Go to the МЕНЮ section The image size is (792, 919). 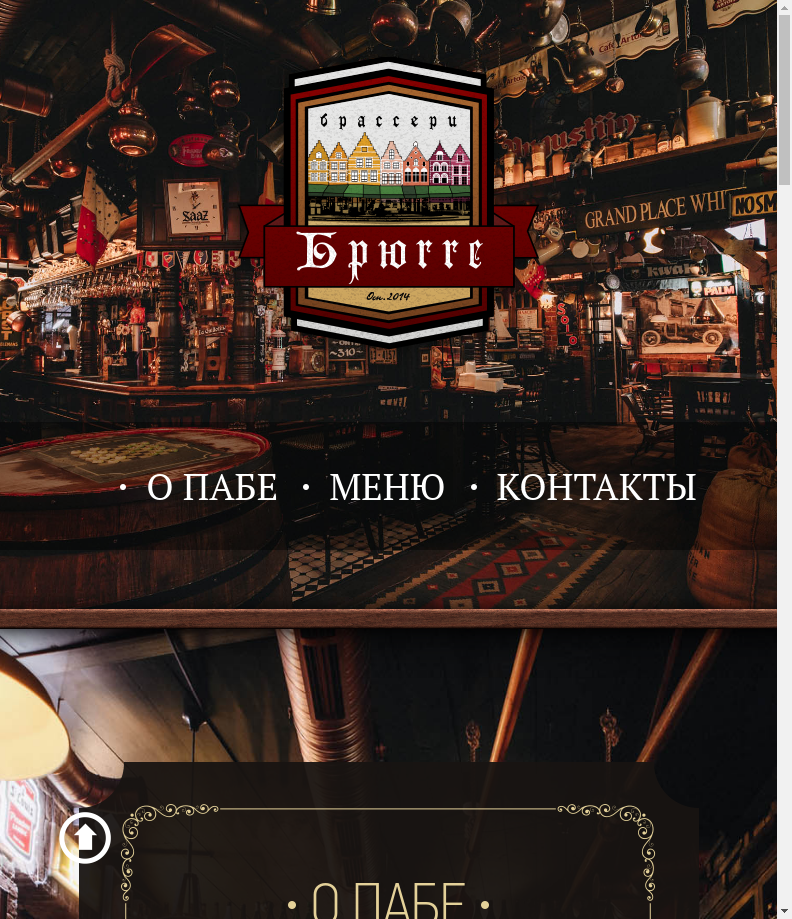pos(386,487)
